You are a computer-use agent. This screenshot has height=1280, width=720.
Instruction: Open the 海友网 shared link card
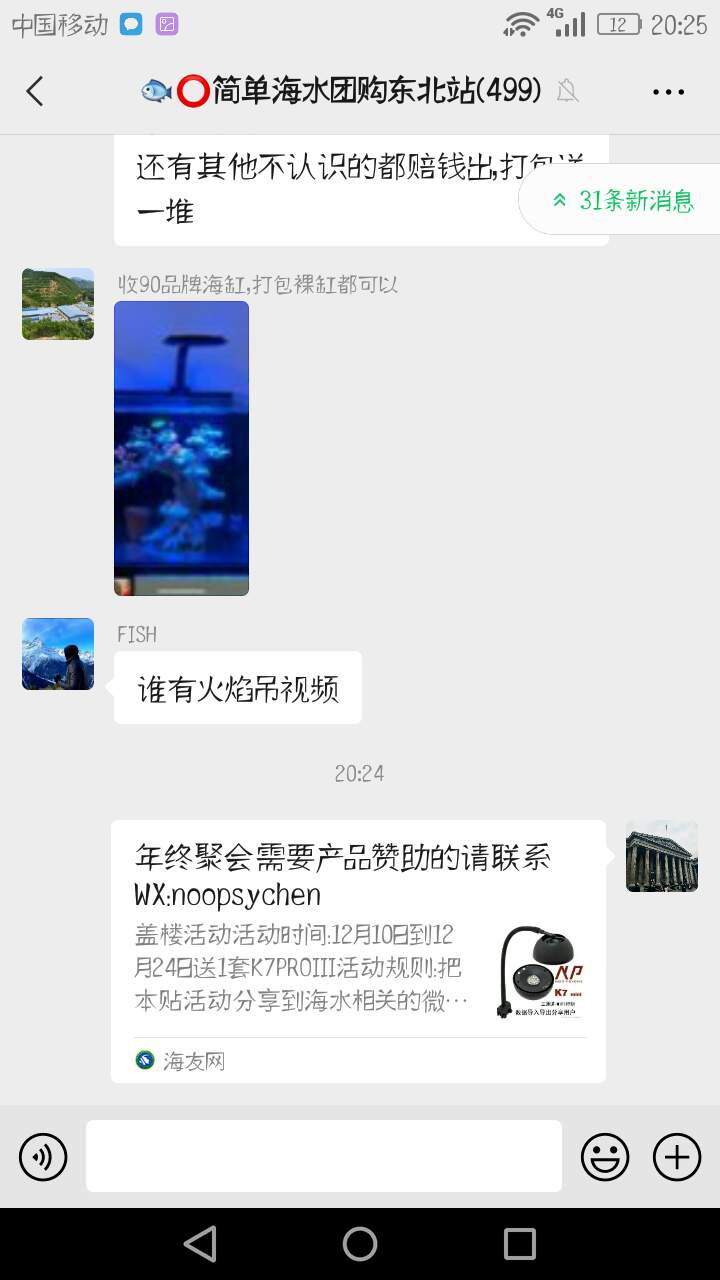tap(358, 950)
